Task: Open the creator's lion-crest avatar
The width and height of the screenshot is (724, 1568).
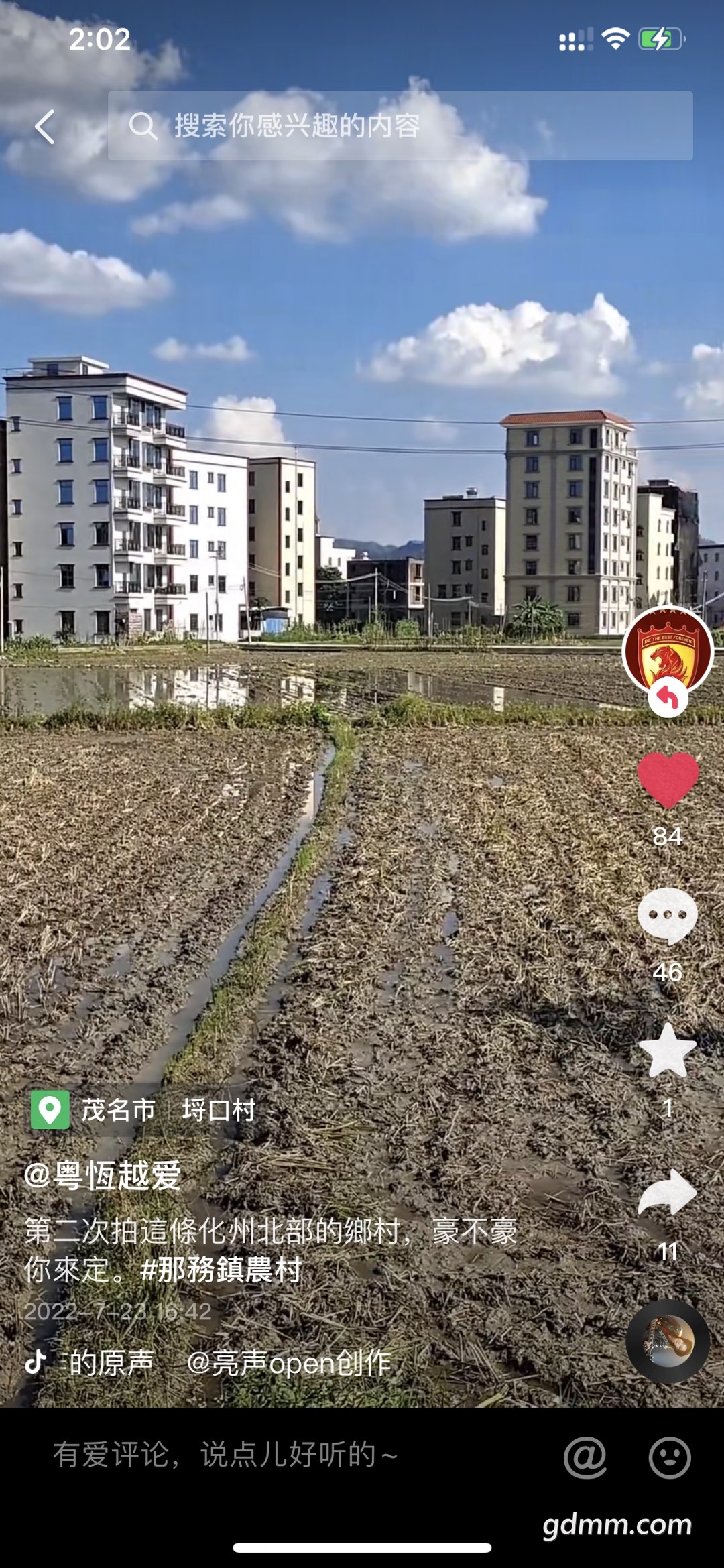Action: click(x=668, y=650)
